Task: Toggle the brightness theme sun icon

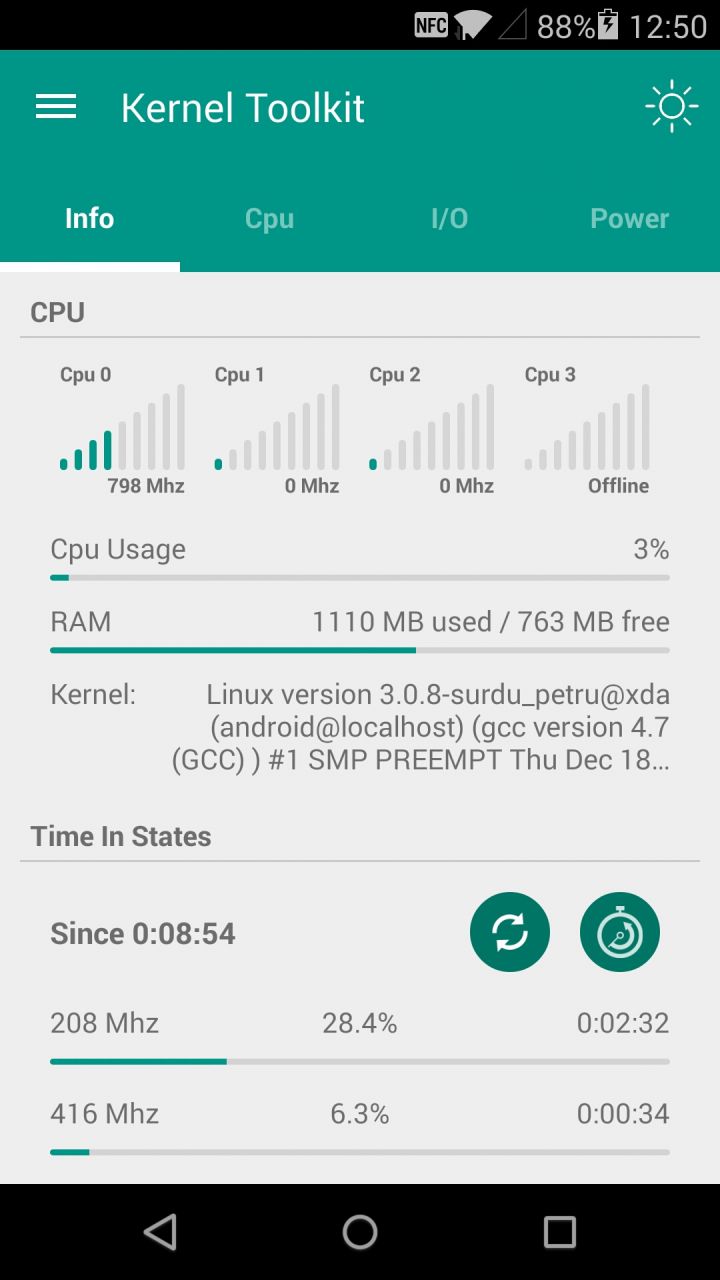Action: (x=671, y=106)
